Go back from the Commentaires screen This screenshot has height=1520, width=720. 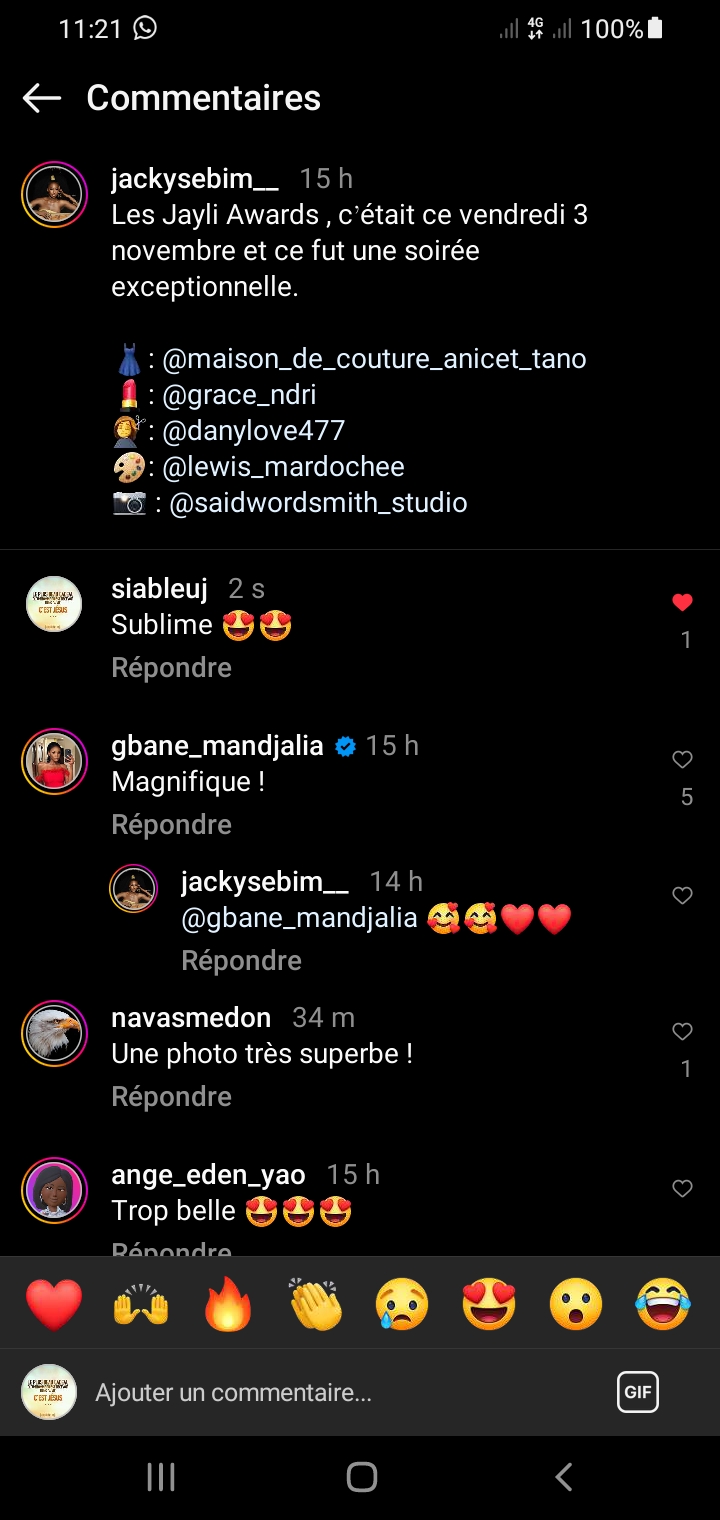42,98
